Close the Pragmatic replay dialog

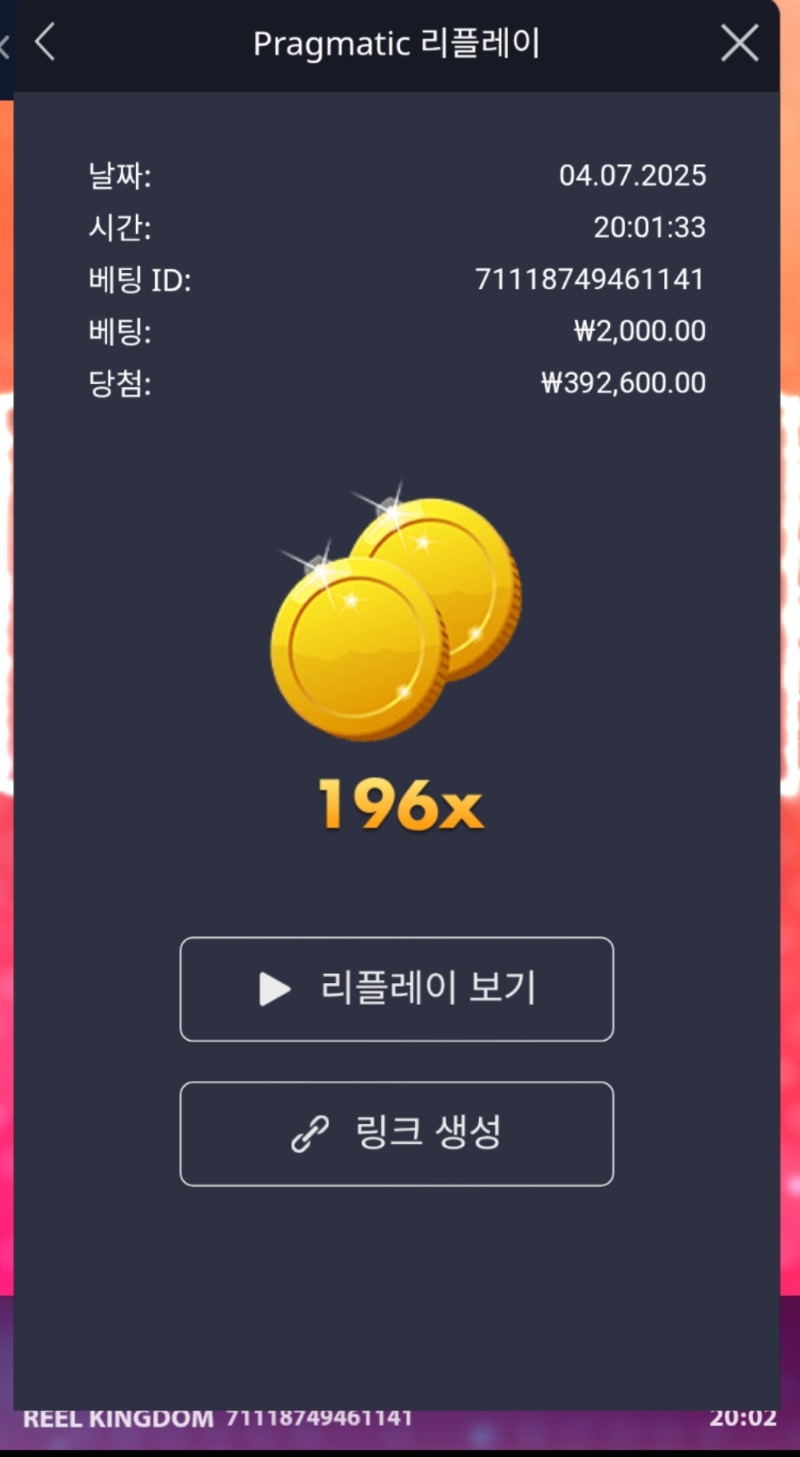pyautogui.click(x=739, y=44)
